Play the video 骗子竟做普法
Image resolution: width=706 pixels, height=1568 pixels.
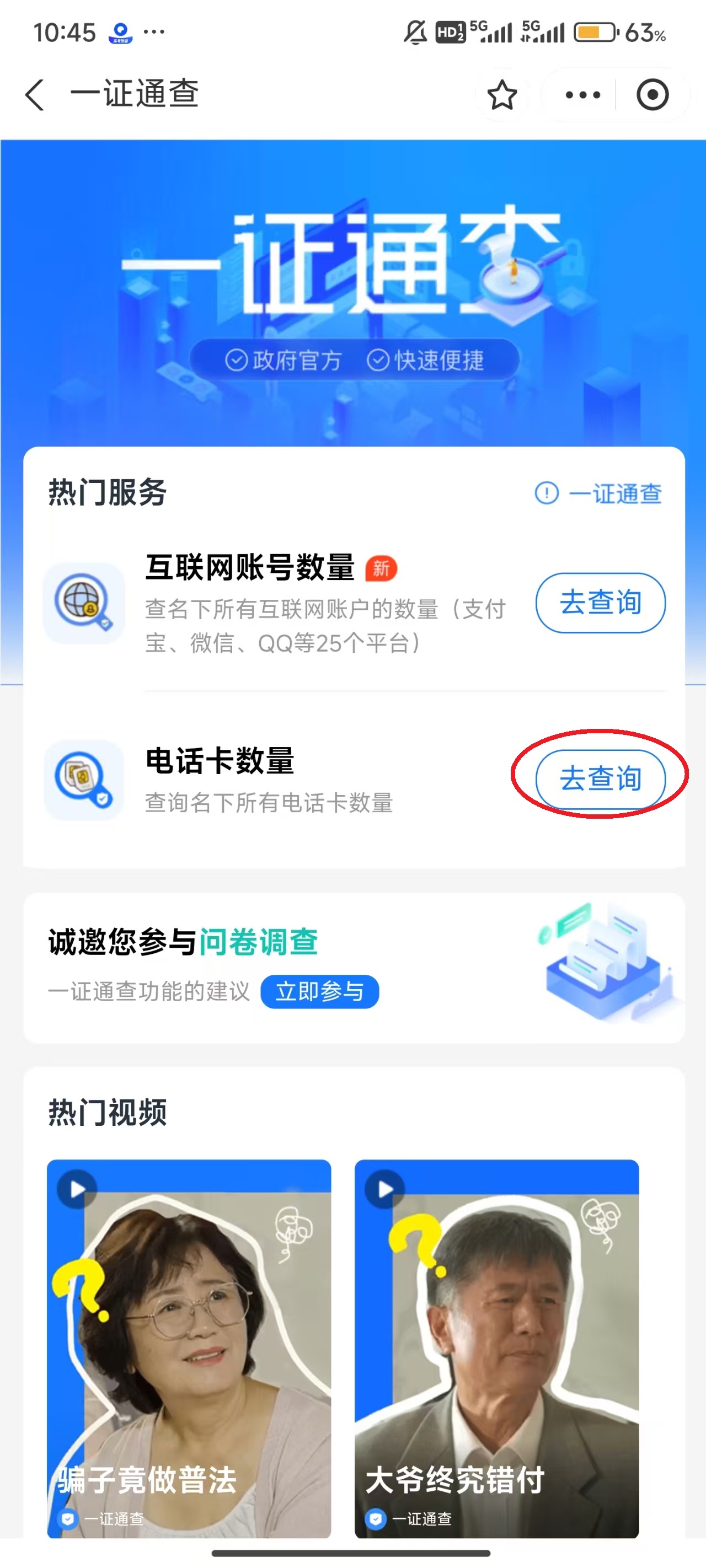pyautogui.click(x=189, y=1345)
